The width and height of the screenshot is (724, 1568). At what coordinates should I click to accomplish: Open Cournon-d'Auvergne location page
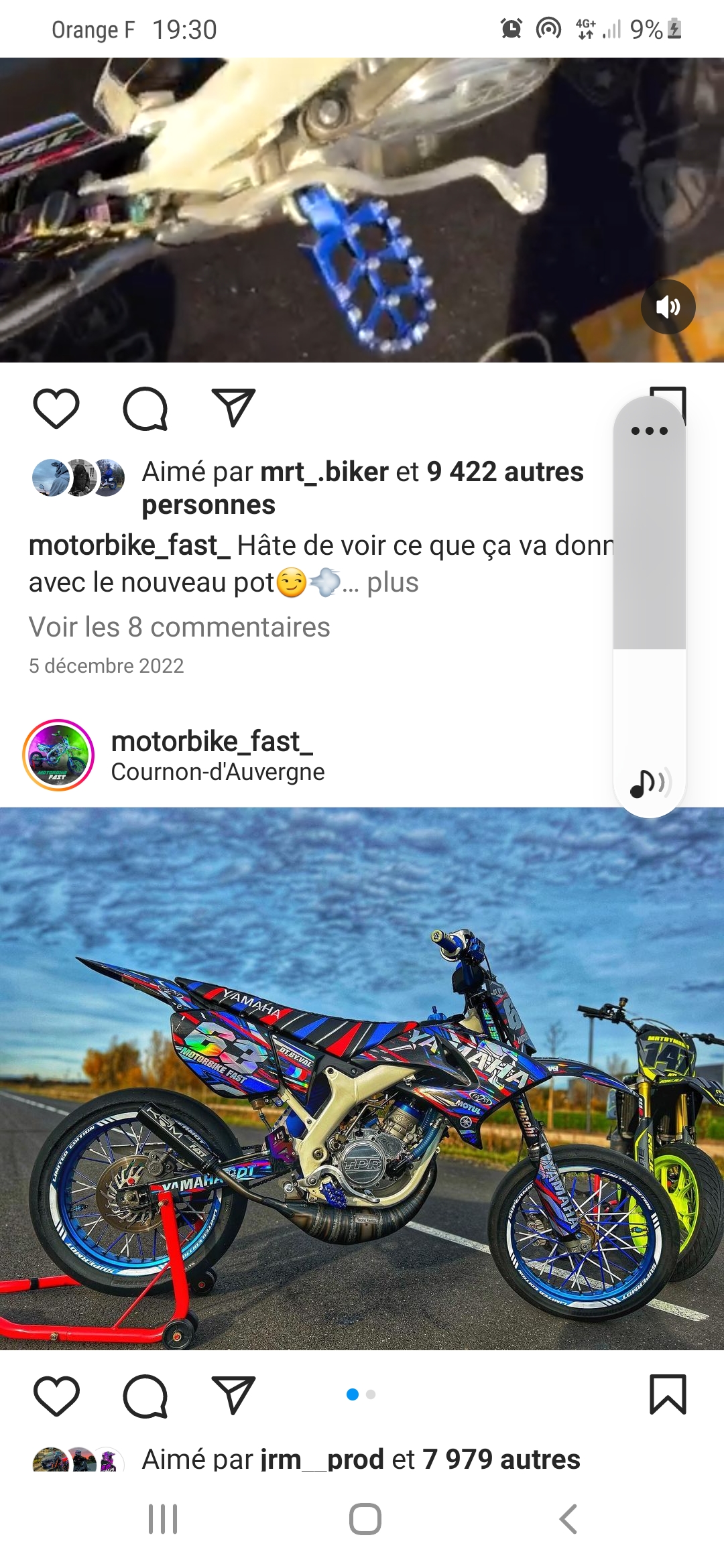217,772
